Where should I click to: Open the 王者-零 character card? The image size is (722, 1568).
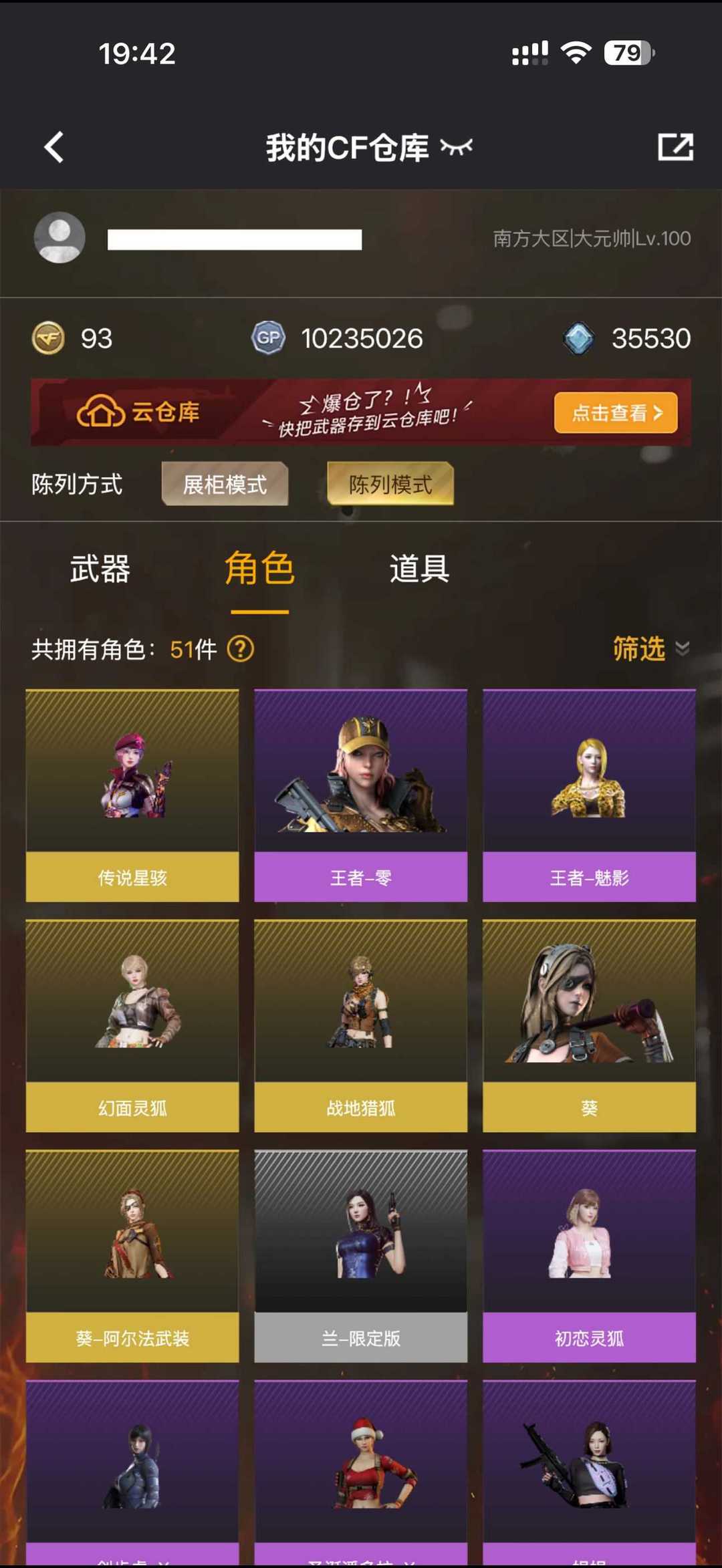tap(361, 795)
